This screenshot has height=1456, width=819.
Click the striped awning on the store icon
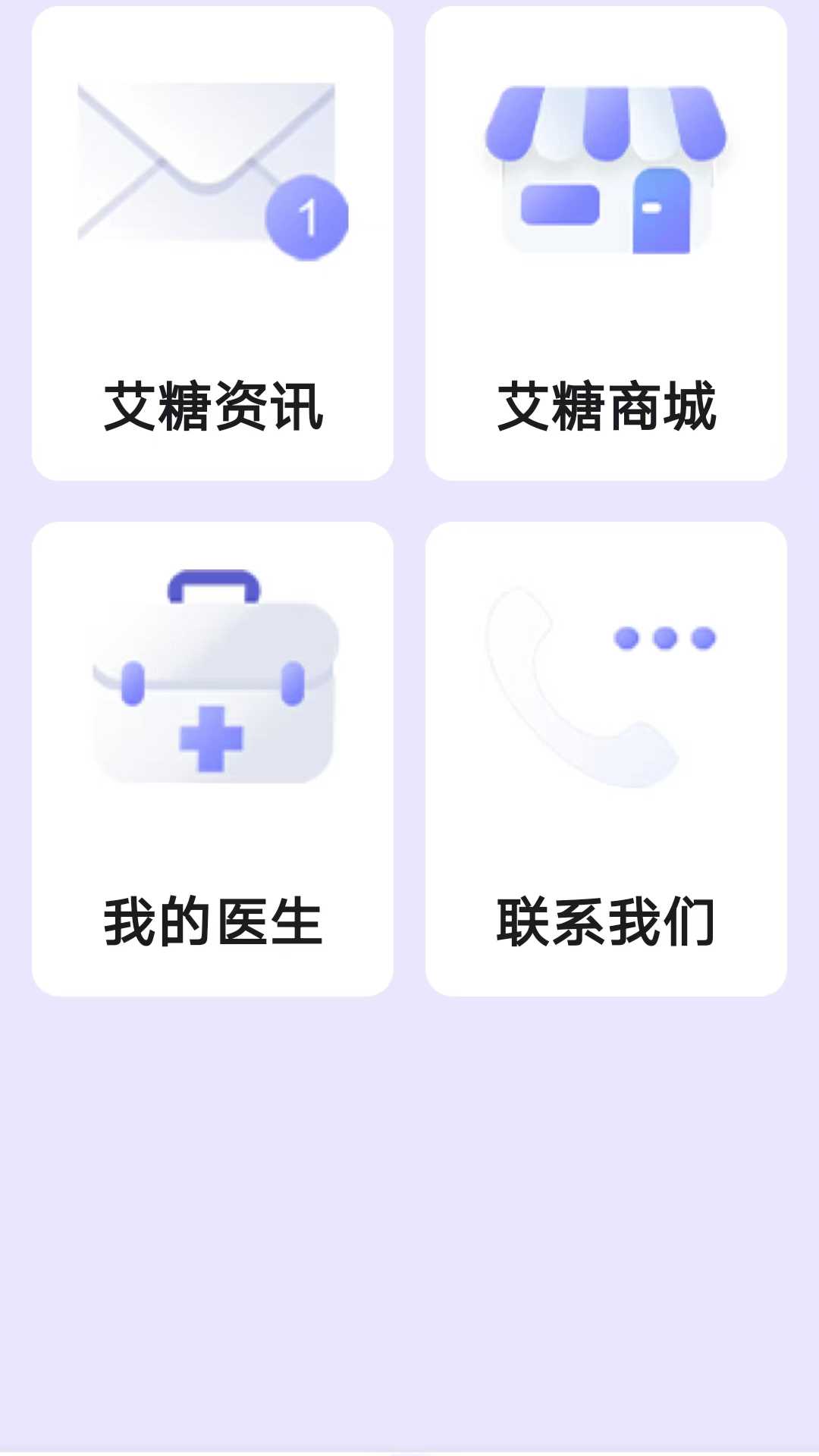[607, 121]
